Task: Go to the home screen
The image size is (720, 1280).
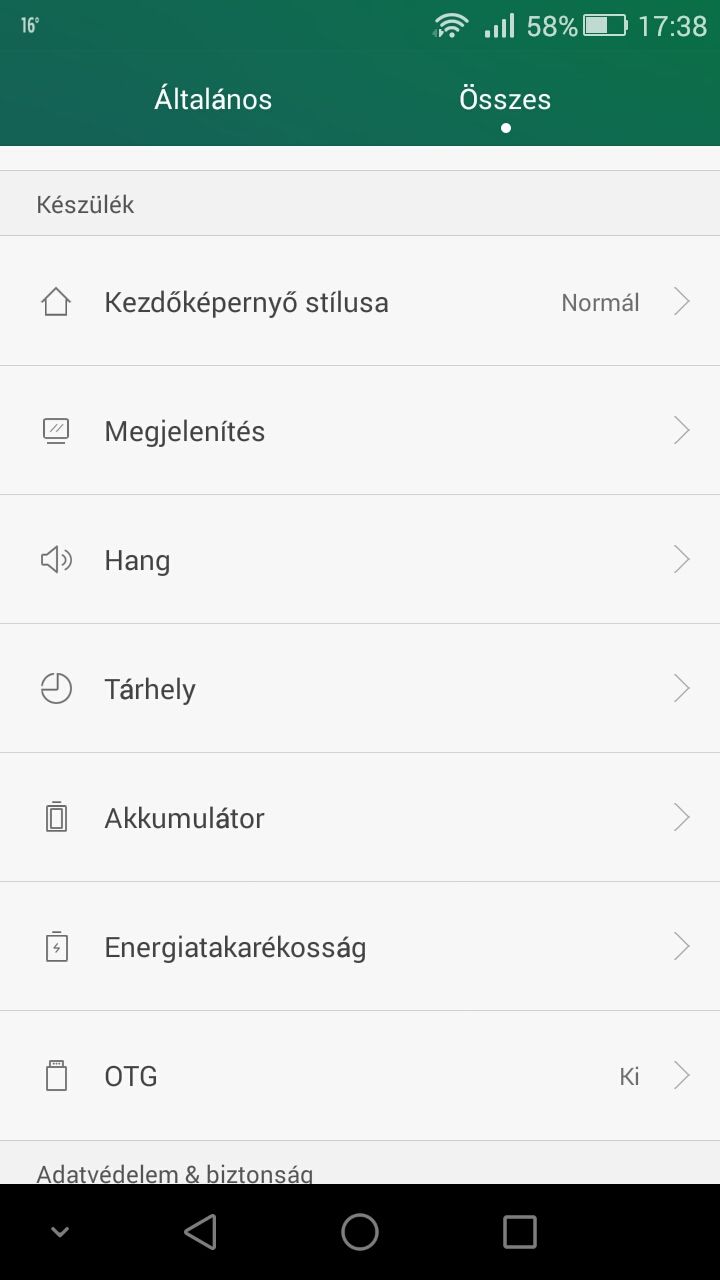Action: (x=360, y=1232)
